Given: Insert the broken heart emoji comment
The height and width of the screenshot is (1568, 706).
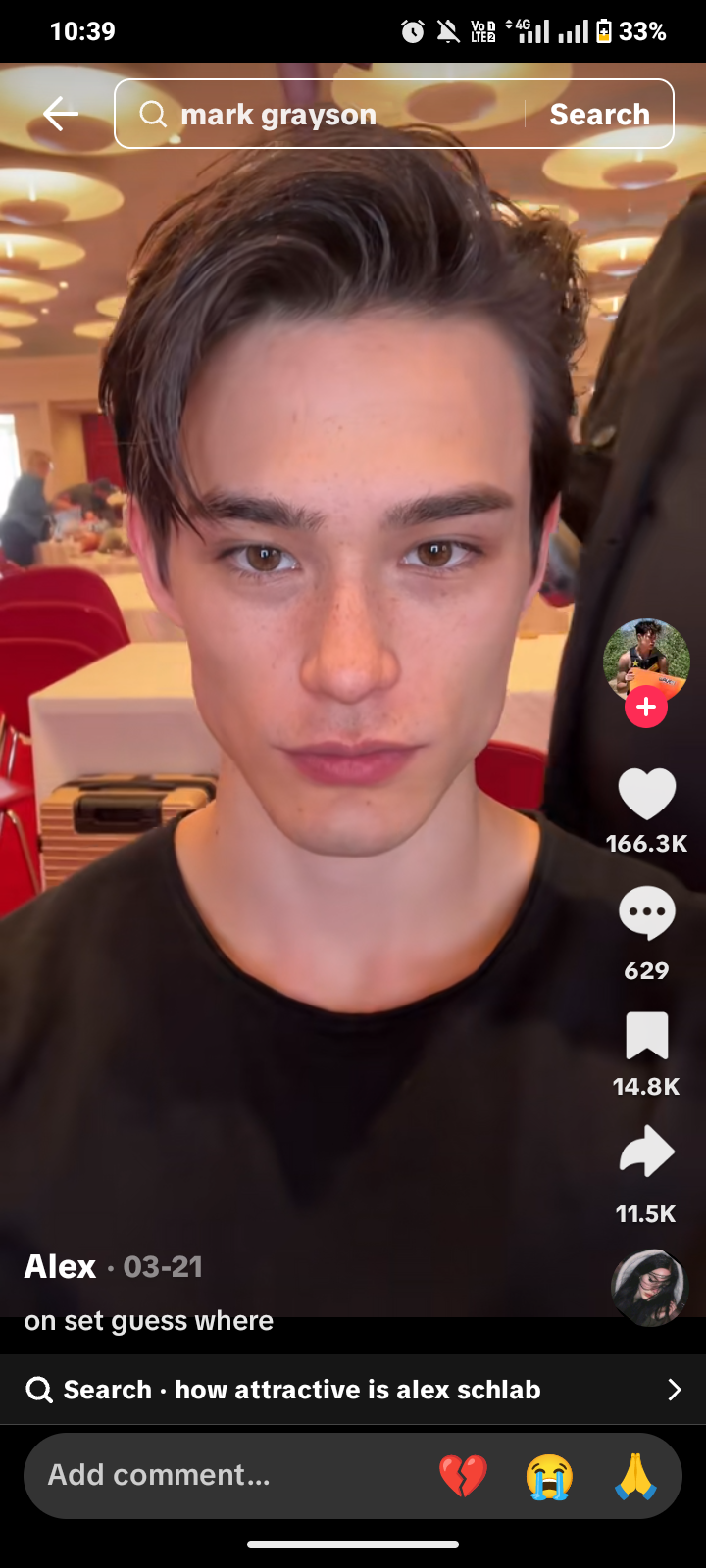Looking at the screenshot, I should coord(463,1476).
